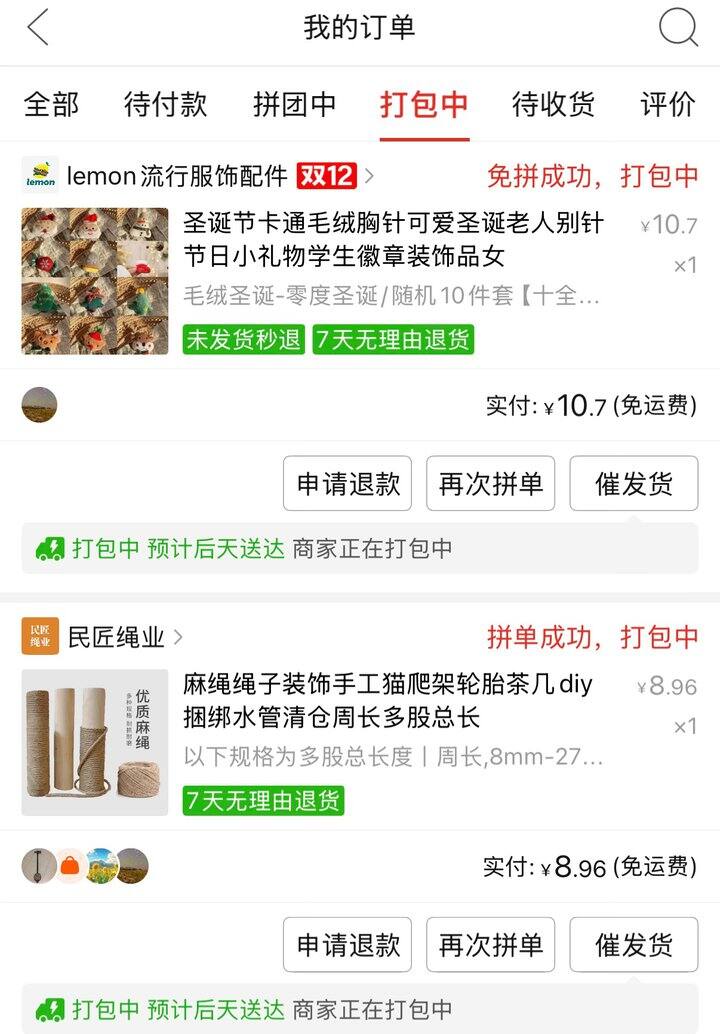Switch to the 全部 tab
The image size is (720, 1034).
pos(51,104)
